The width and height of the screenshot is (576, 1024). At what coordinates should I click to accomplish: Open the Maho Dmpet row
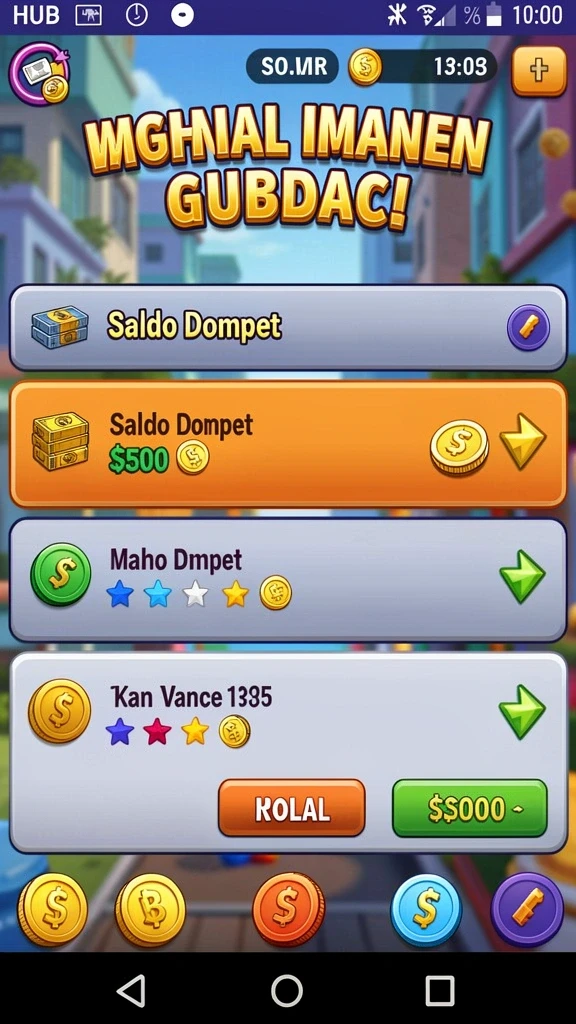[x=288, y=580]
